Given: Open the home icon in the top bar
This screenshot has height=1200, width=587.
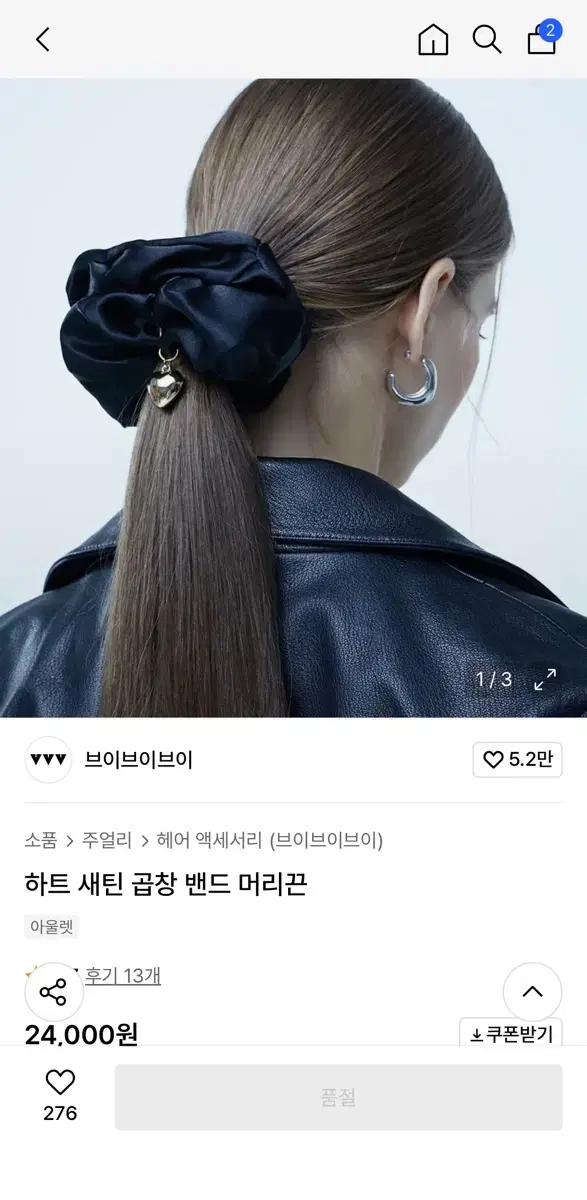Looking at the screenshot, I should pos(433,39).
